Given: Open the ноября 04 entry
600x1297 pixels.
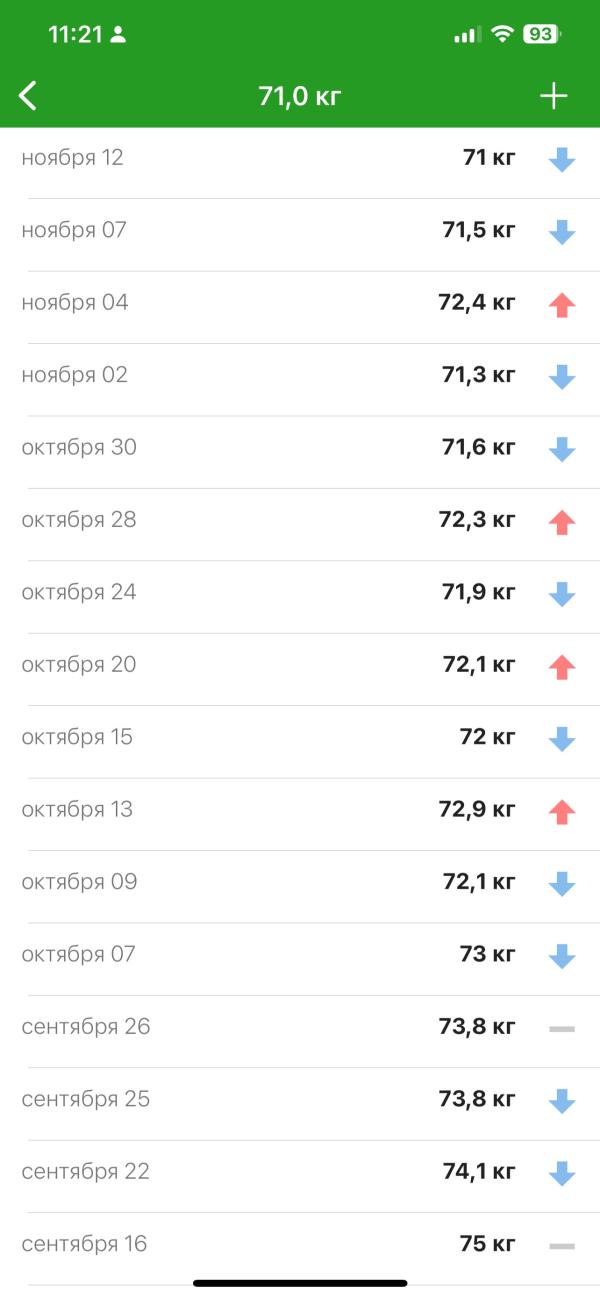Looking at the screenshot, I should [300, 303].
